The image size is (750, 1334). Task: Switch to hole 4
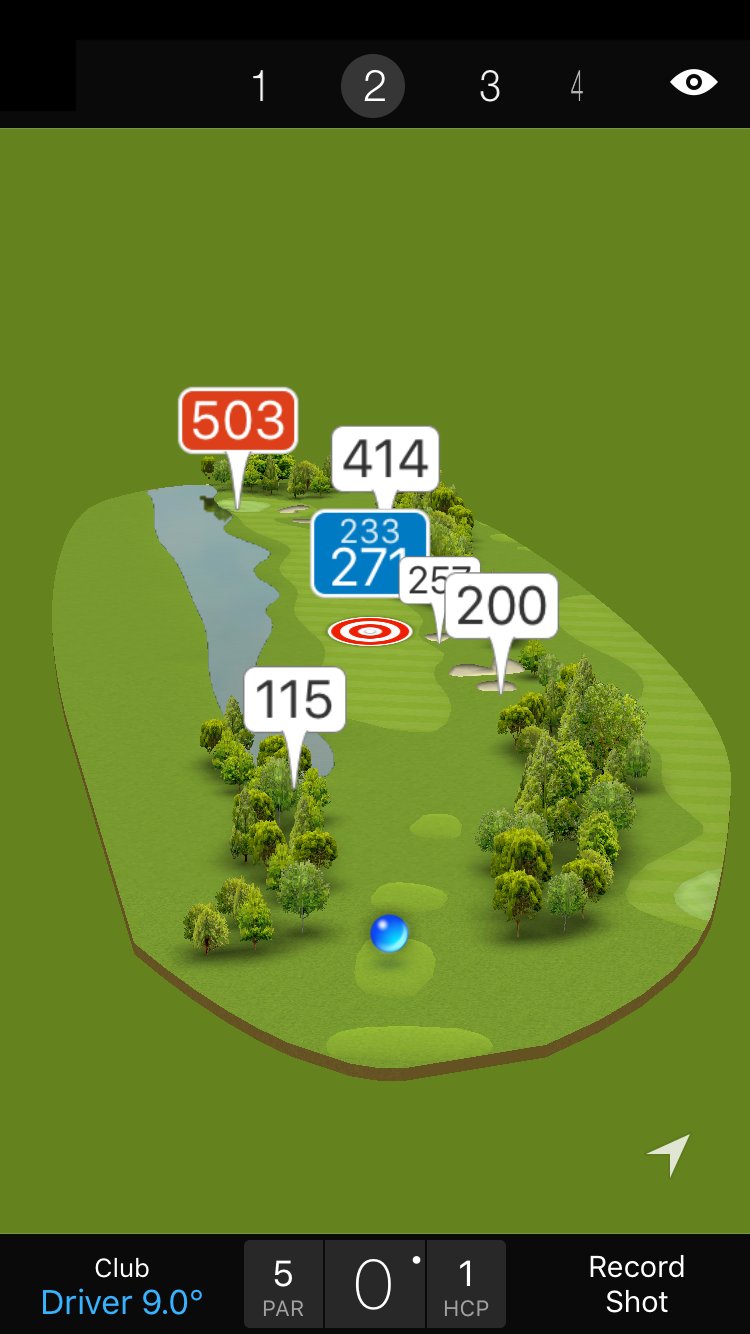tap(577, 87)
